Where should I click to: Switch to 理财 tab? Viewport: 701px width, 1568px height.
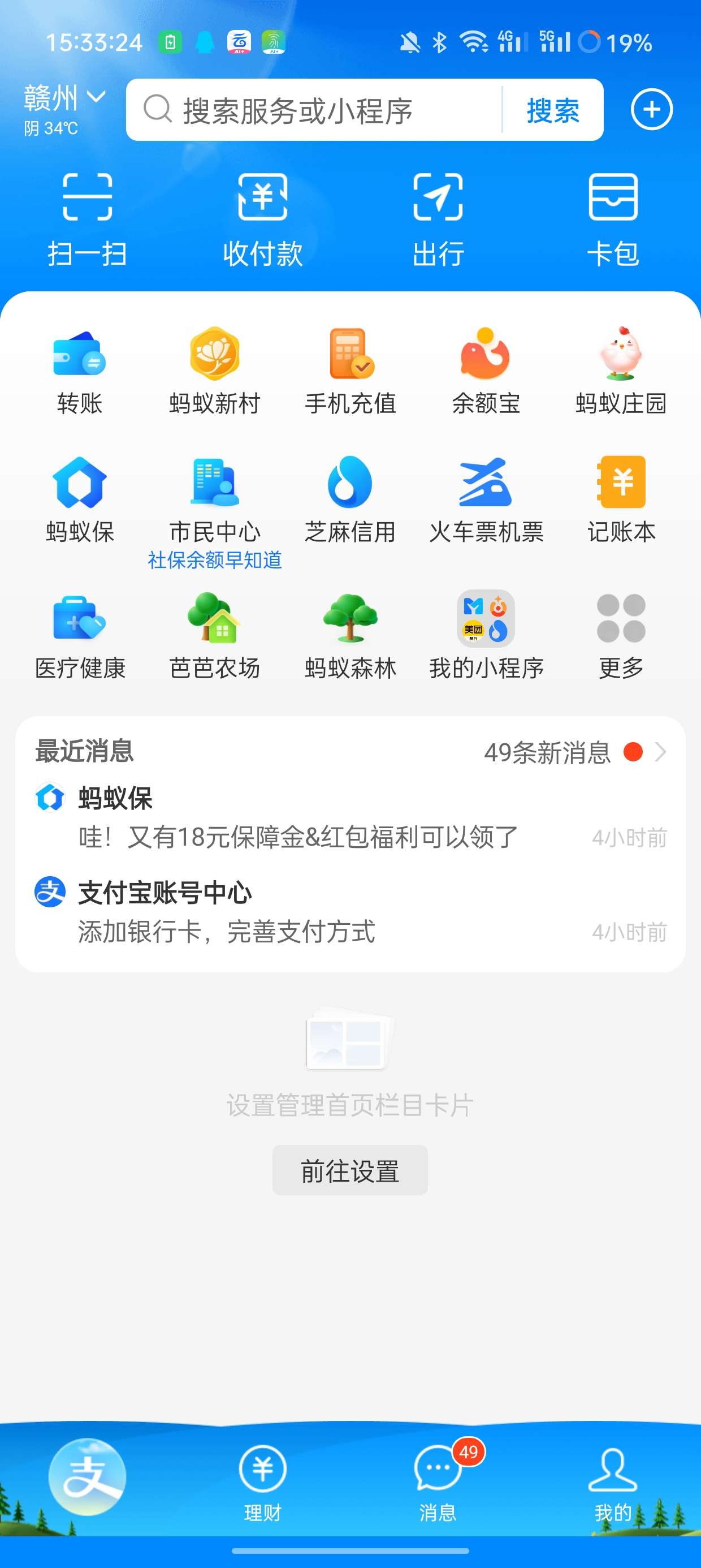click(x=263, y=1481)
